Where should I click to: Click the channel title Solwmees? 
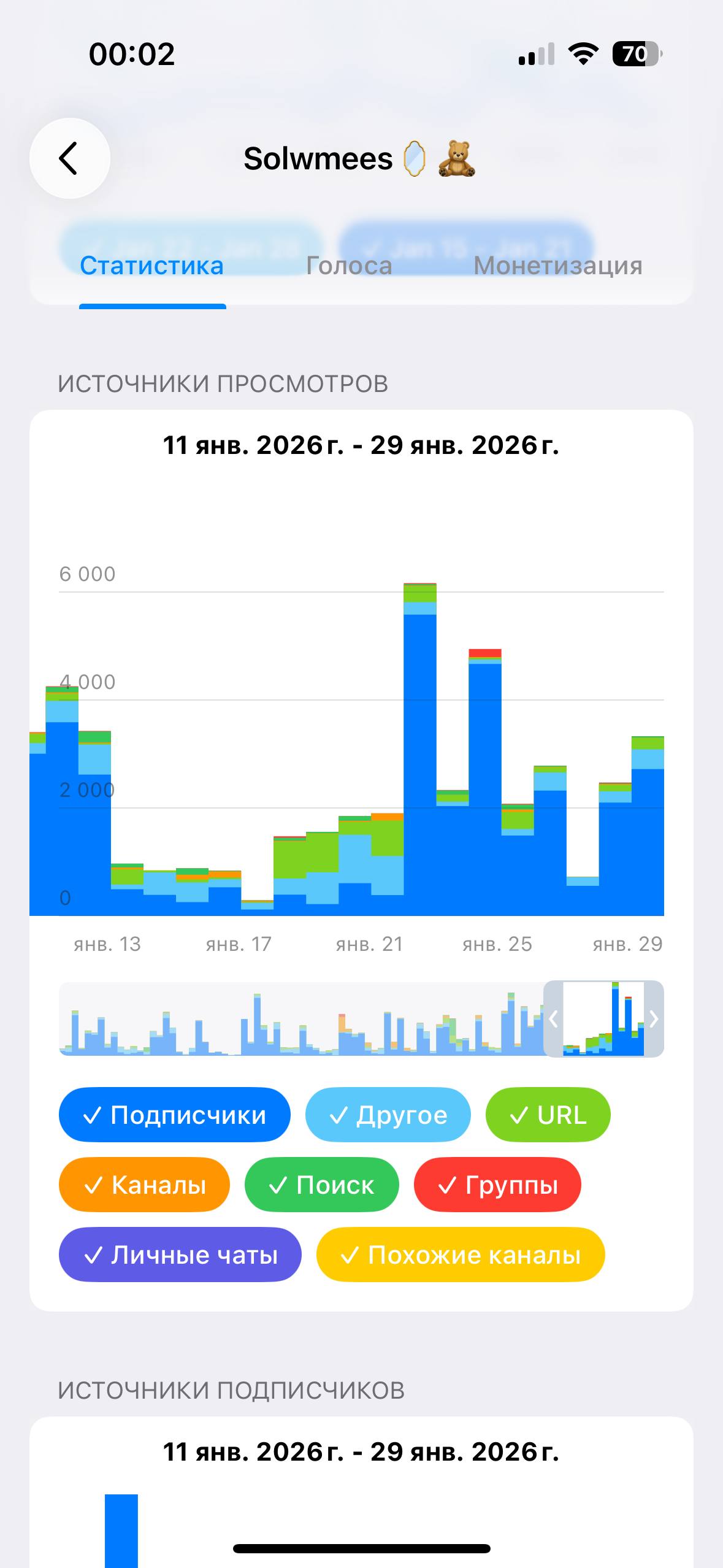coord(361,158)
